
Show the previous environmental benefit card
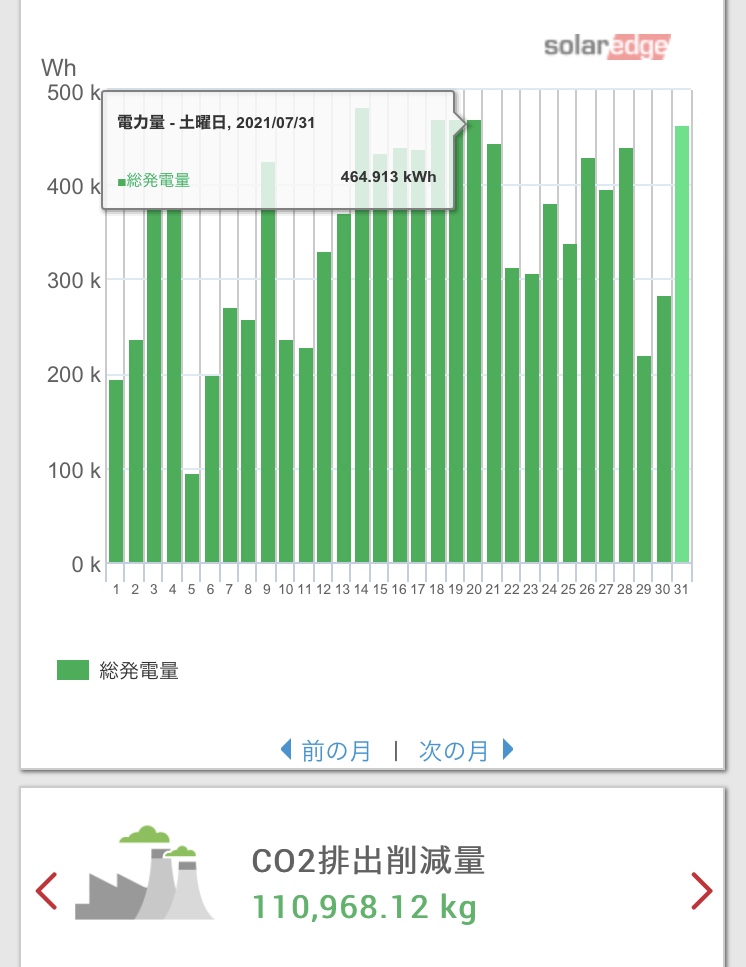click(x=46, y=890)
